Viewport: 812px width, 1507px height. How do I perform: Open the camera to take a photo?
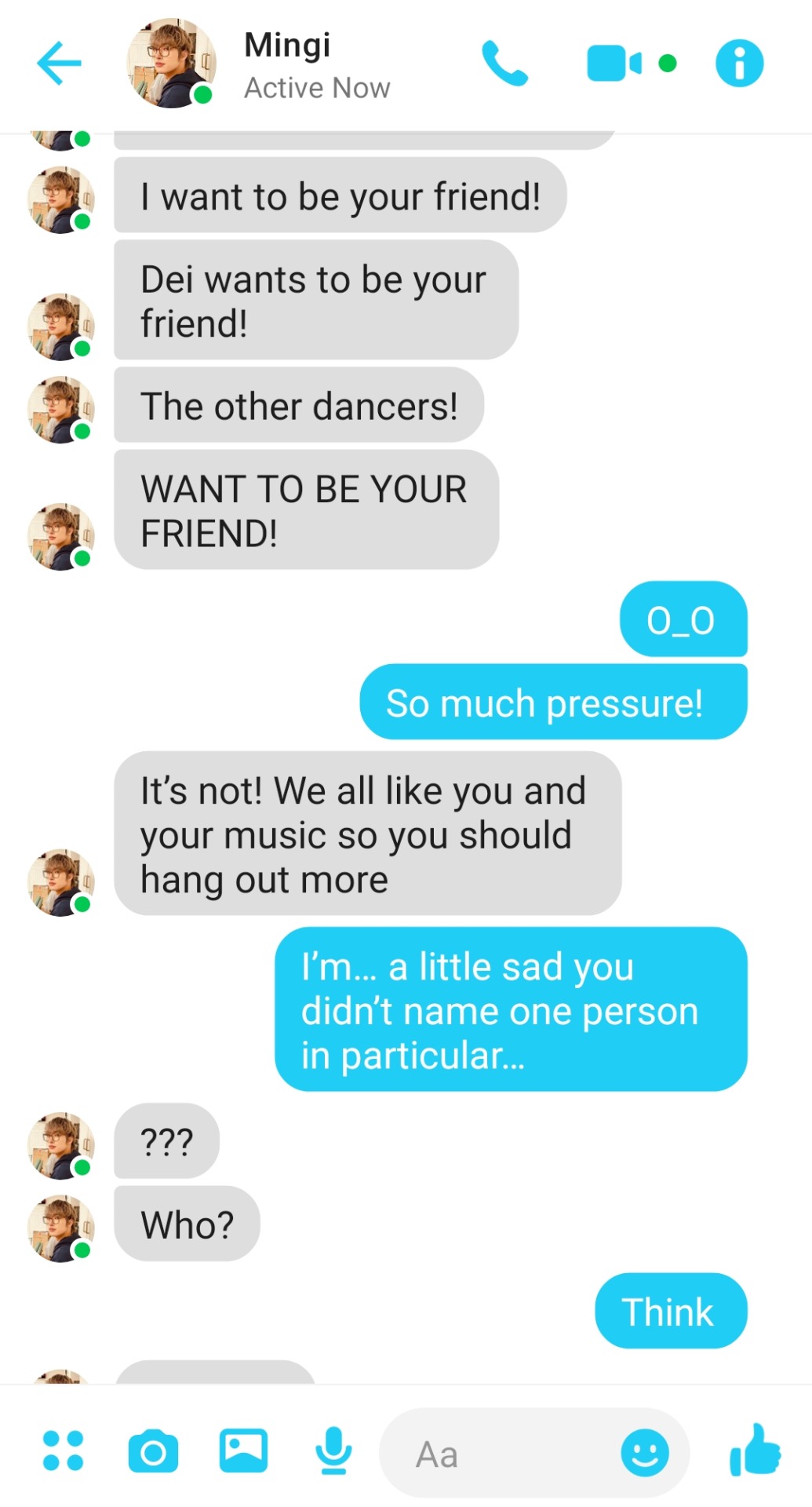[x=153, y=1450]
